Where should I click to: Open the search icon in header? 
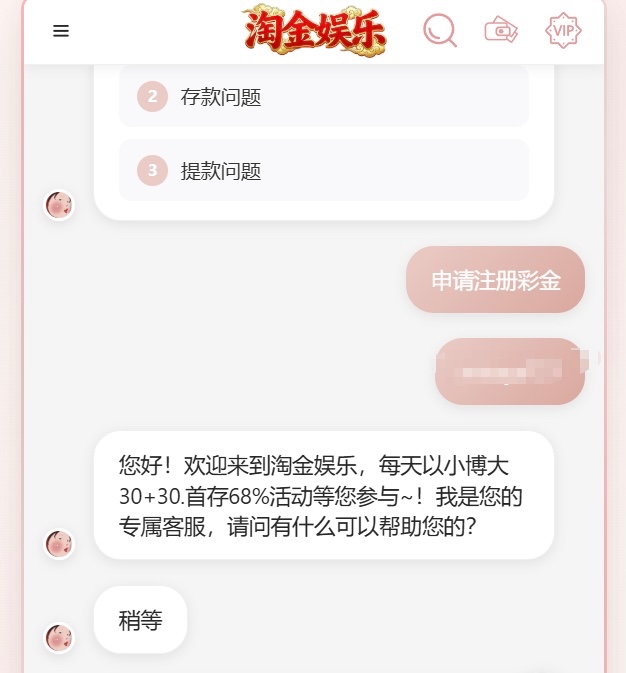(x=439, y=30)
